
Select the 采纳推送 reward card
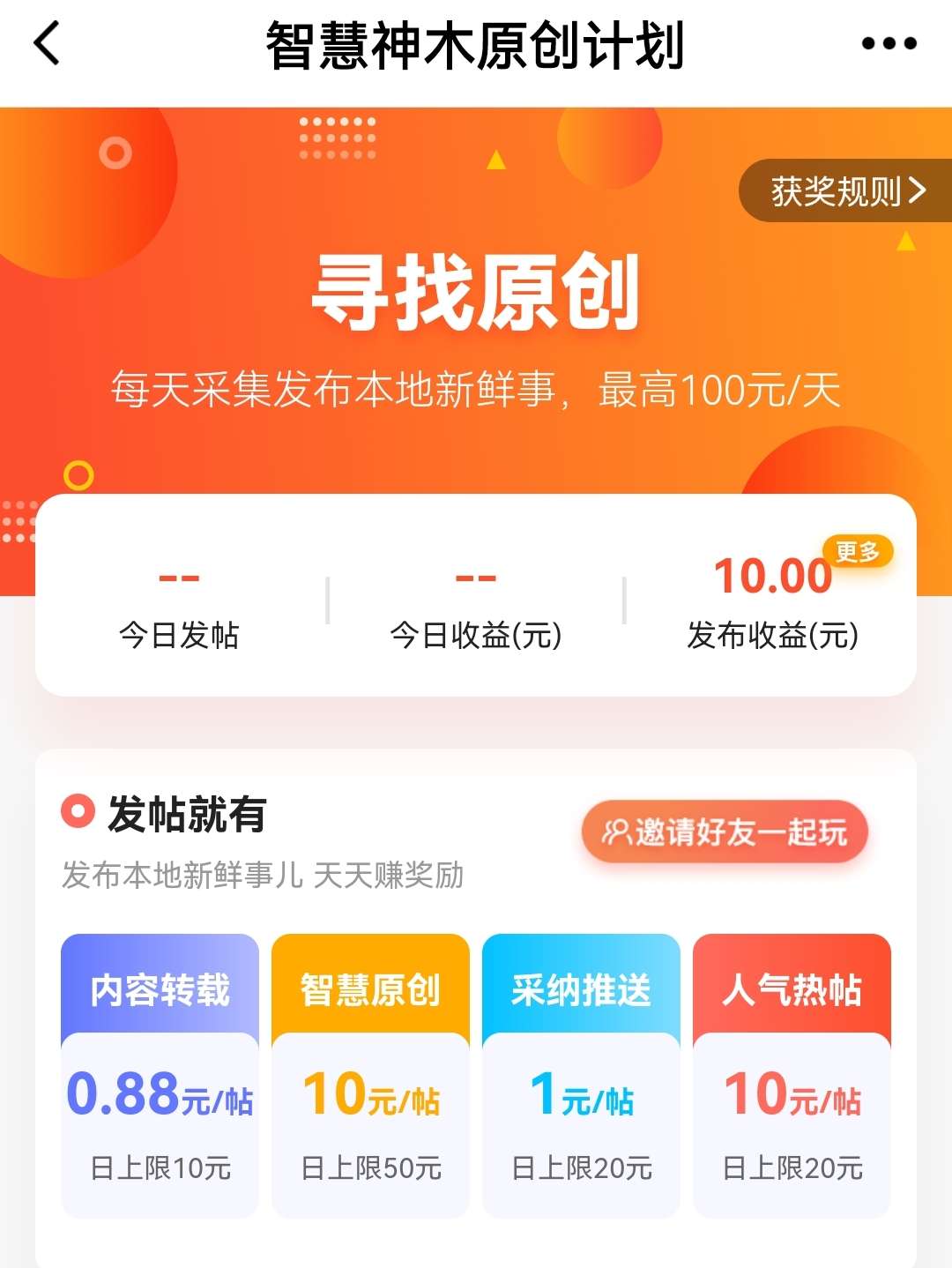pos(581,1076)
